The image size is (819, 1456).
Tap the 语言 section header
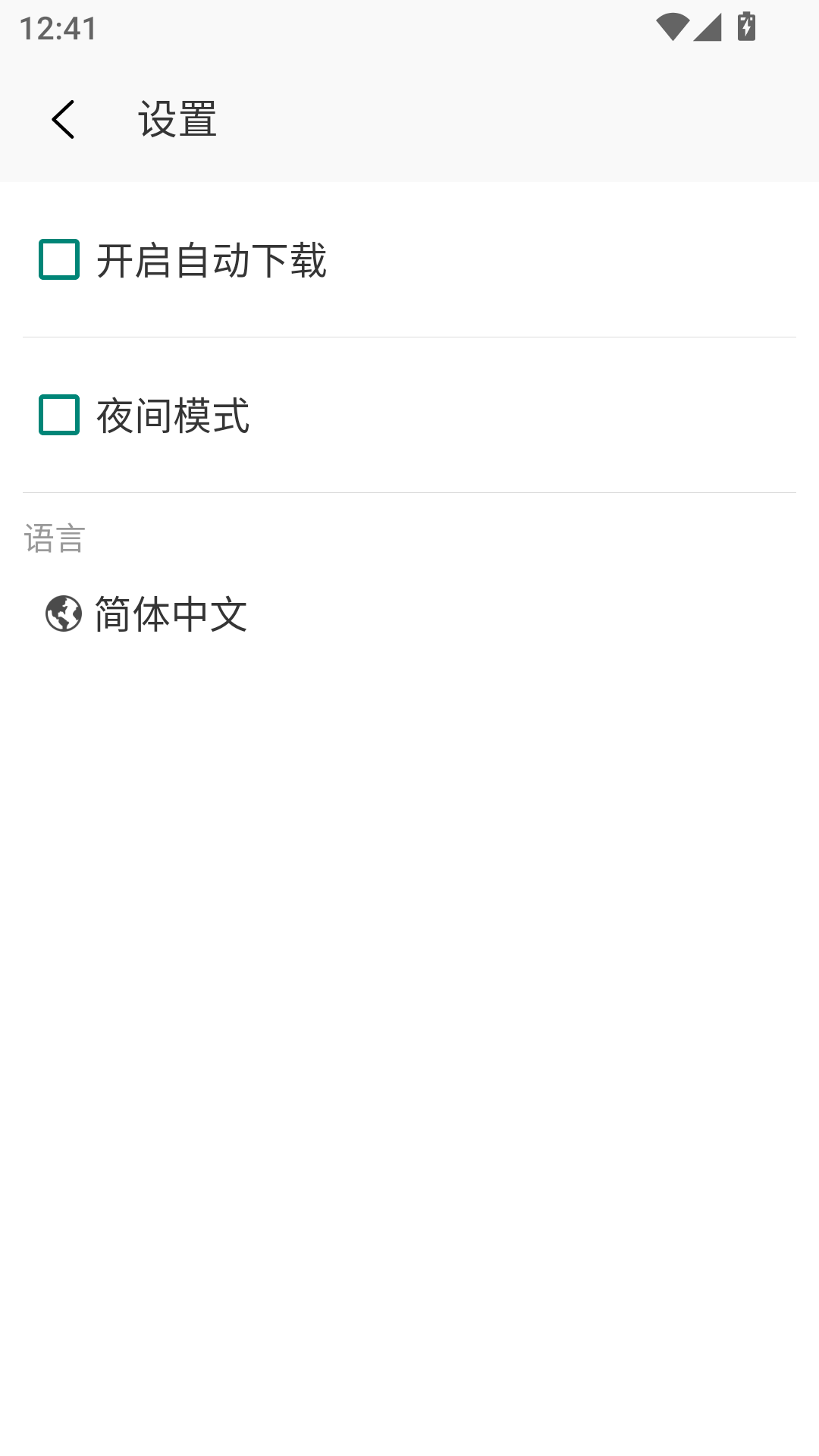click(x=53, y=540)
